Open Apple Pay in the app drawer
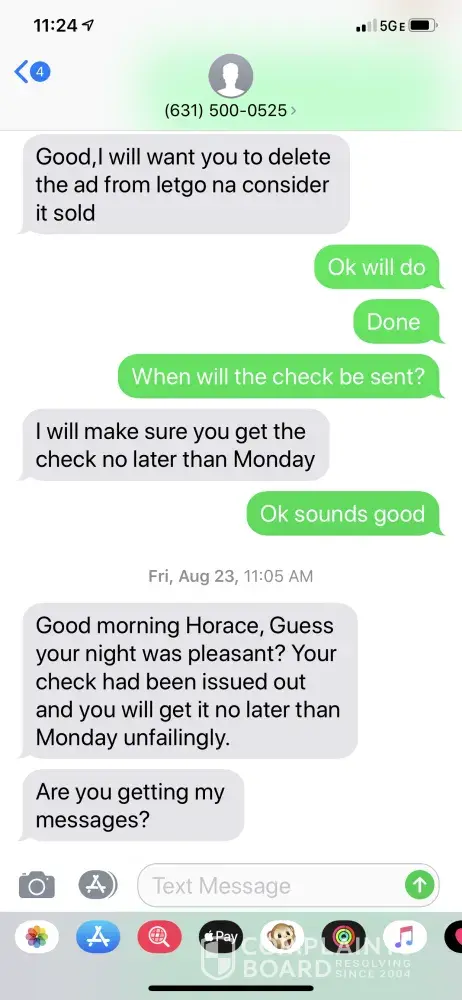 [x=221, y=937]
